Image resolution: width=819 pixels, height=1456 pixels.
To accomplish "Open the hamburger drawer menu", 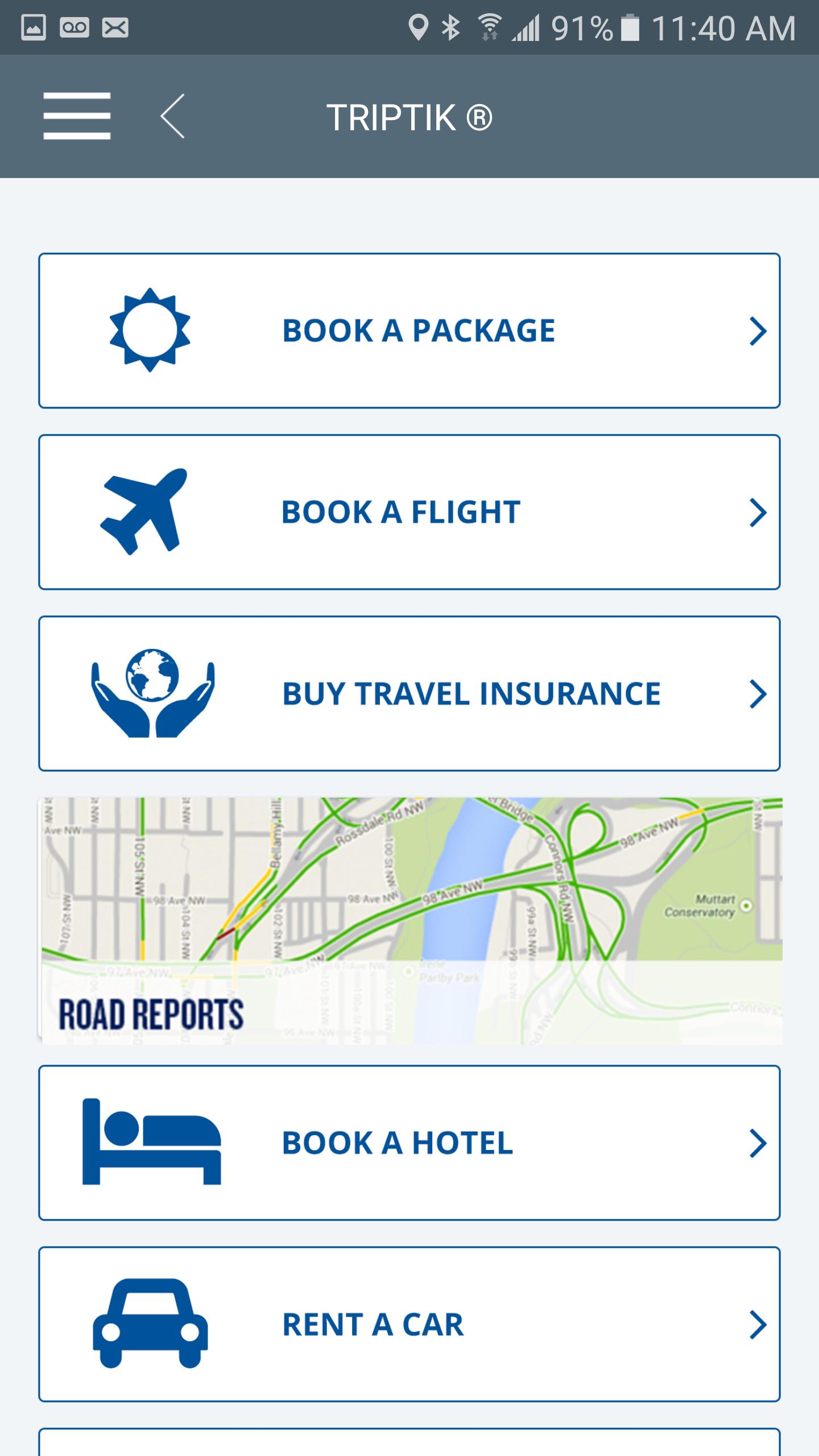I will tap(77, 116).
